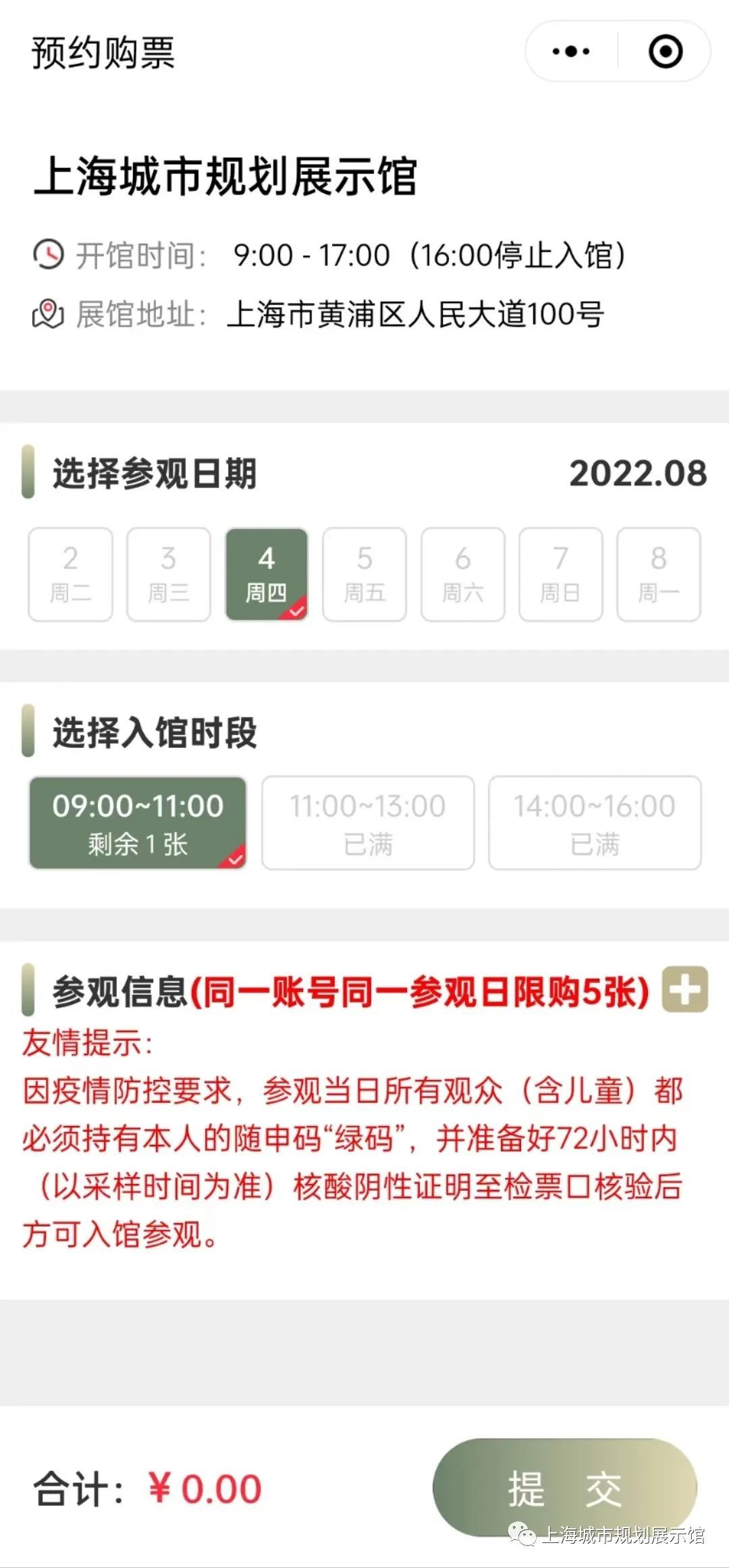Close the mini program via circle icon
The height and width of the screenshot is (1568, 729).
coord(665,51)
